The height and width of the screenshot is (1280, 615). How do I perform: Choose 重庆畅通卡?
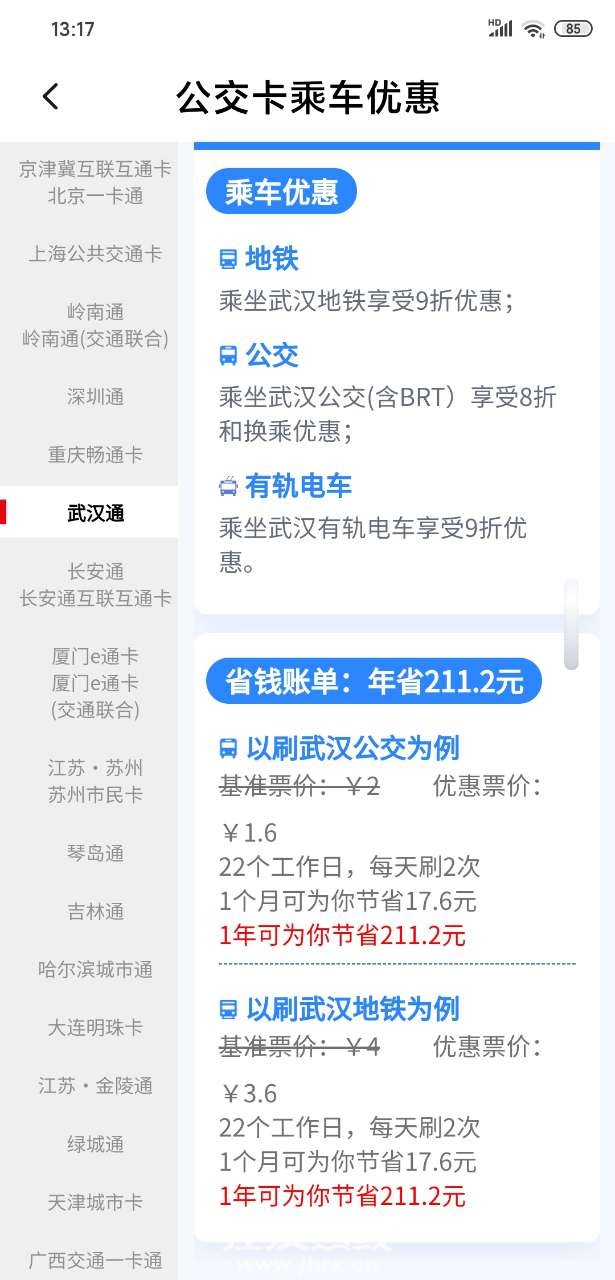pyautogui.click(x=95, y=455)
